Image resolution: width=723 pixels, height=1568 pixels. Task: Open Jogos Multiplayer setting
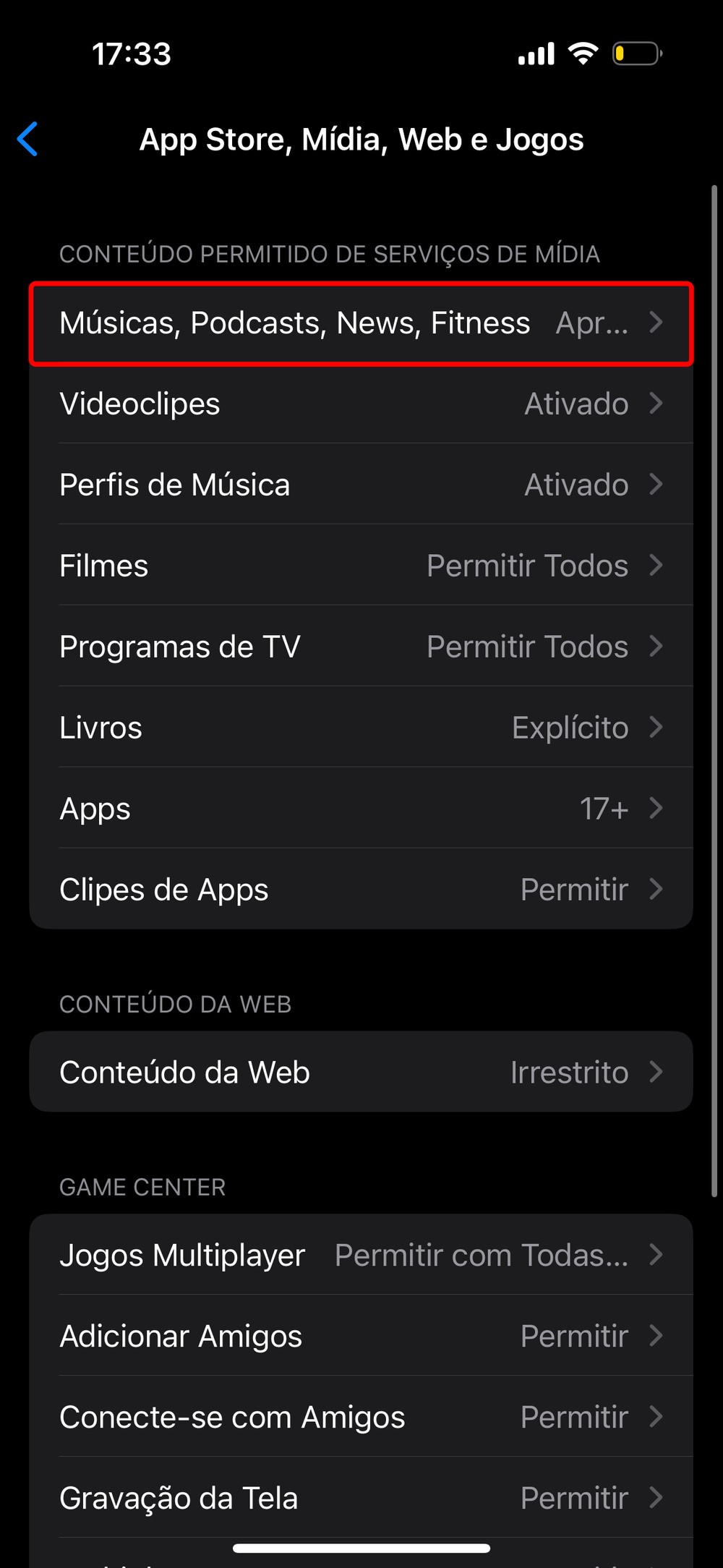tap(361, 1255)
